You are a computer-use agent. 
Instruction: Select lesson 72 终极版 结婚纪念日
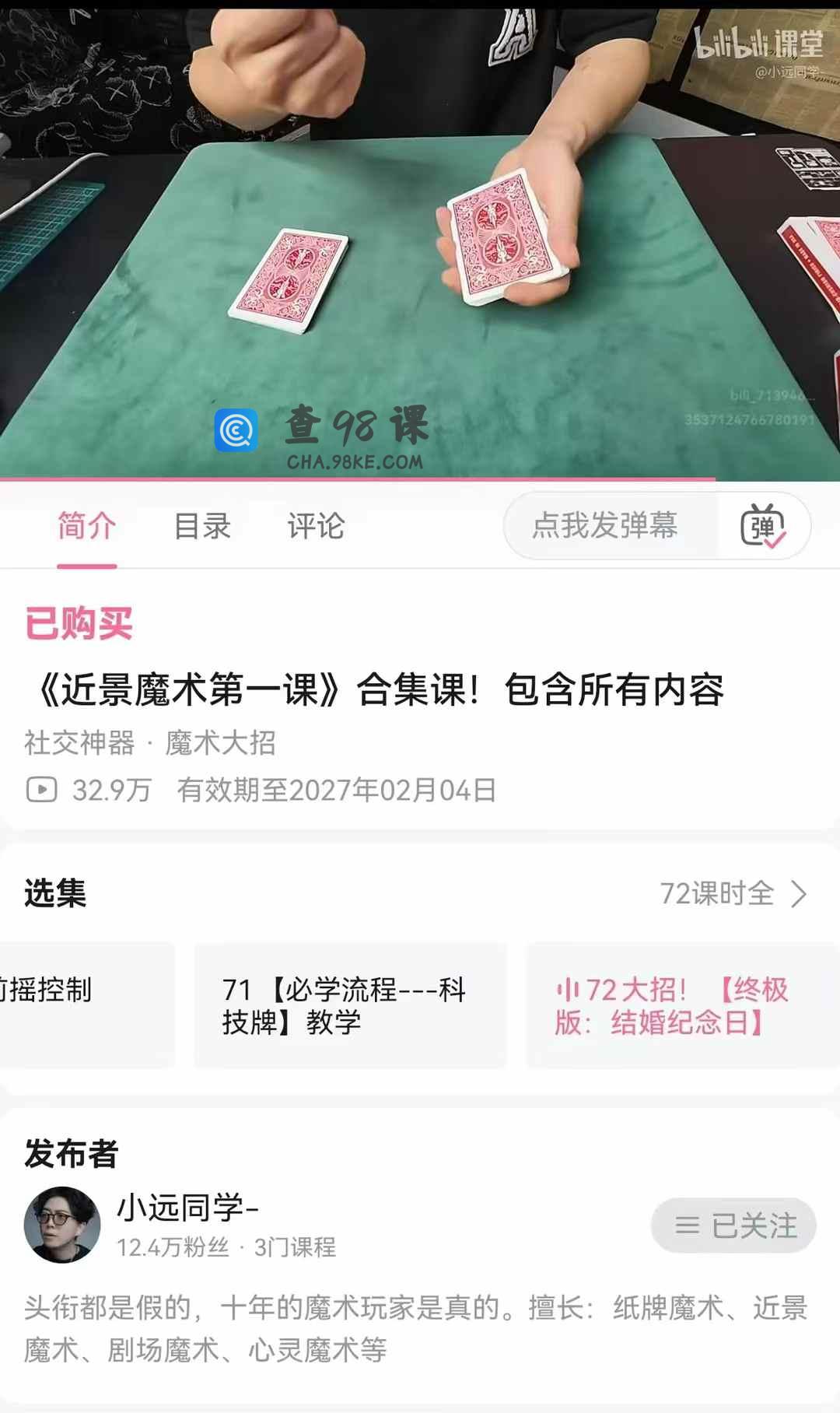(674, 1005)
